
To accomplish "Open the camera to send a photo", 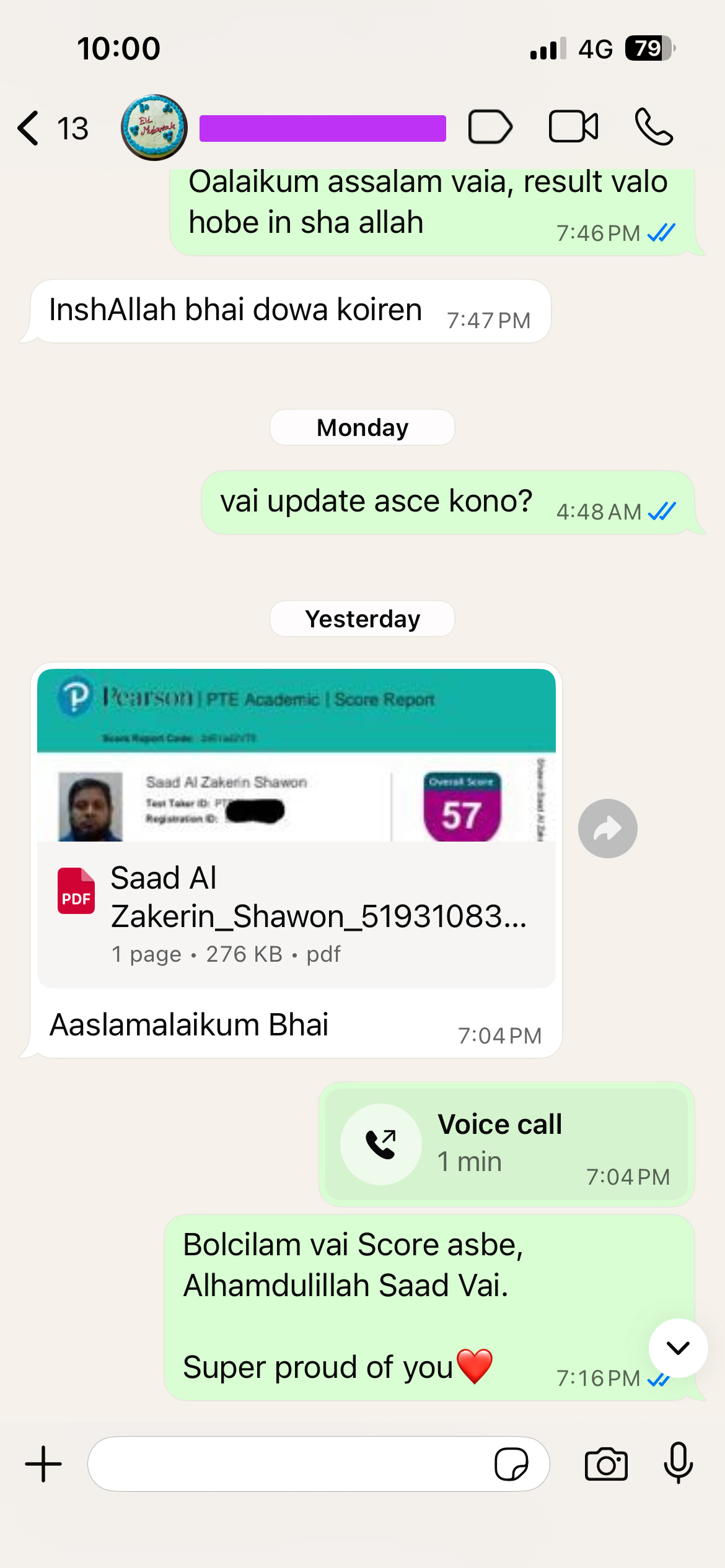I will tap(605, 1465).
